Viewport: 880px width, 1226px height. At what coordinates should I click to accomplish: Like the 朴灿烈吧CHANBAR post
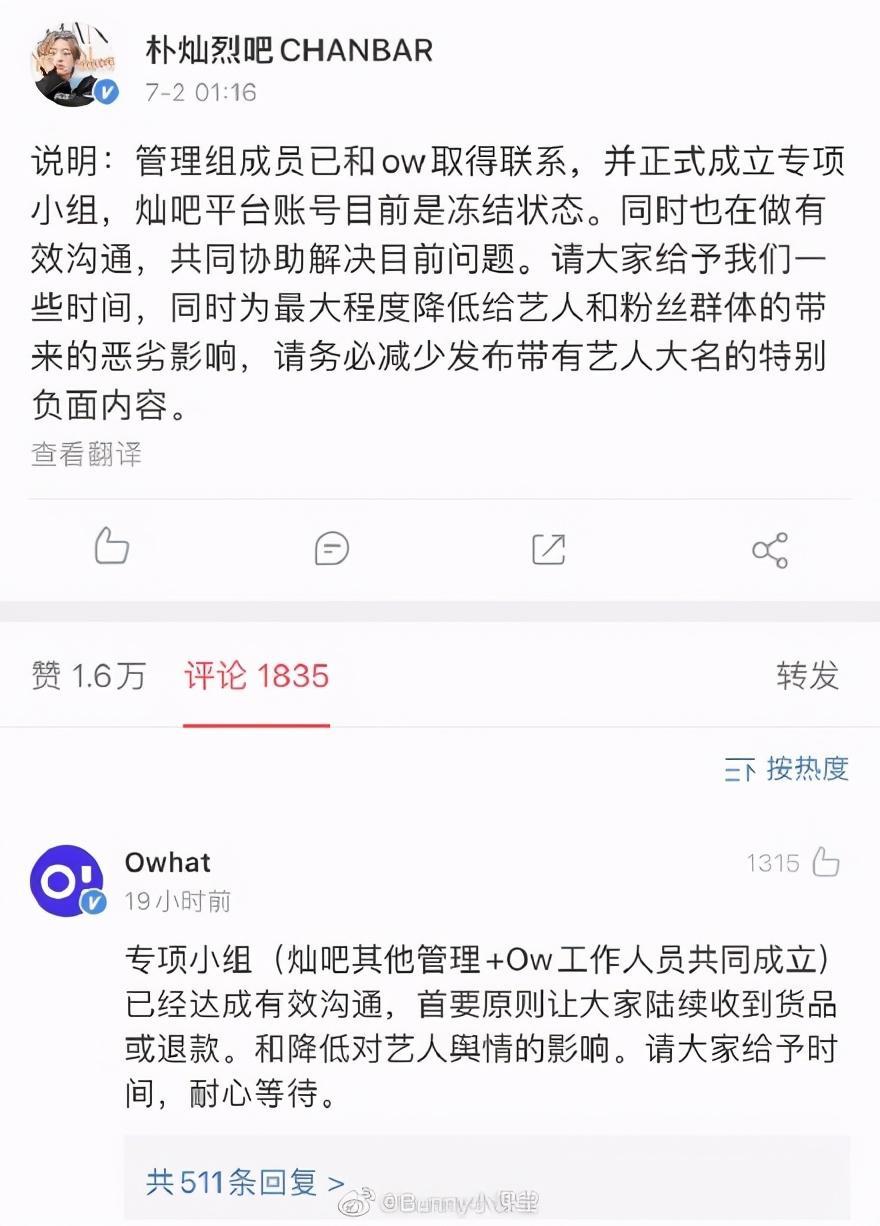point(111,547)
